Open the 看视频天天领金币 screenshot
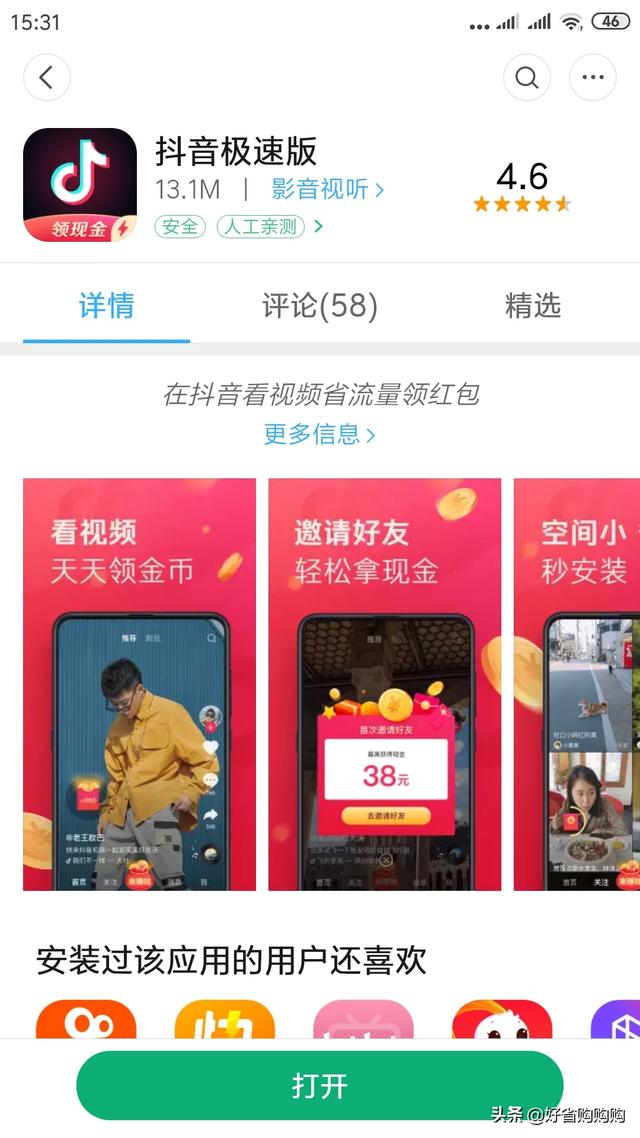The height and width of the screenshot is (1138, 640). pyautogui.click(x=139, y=684)
